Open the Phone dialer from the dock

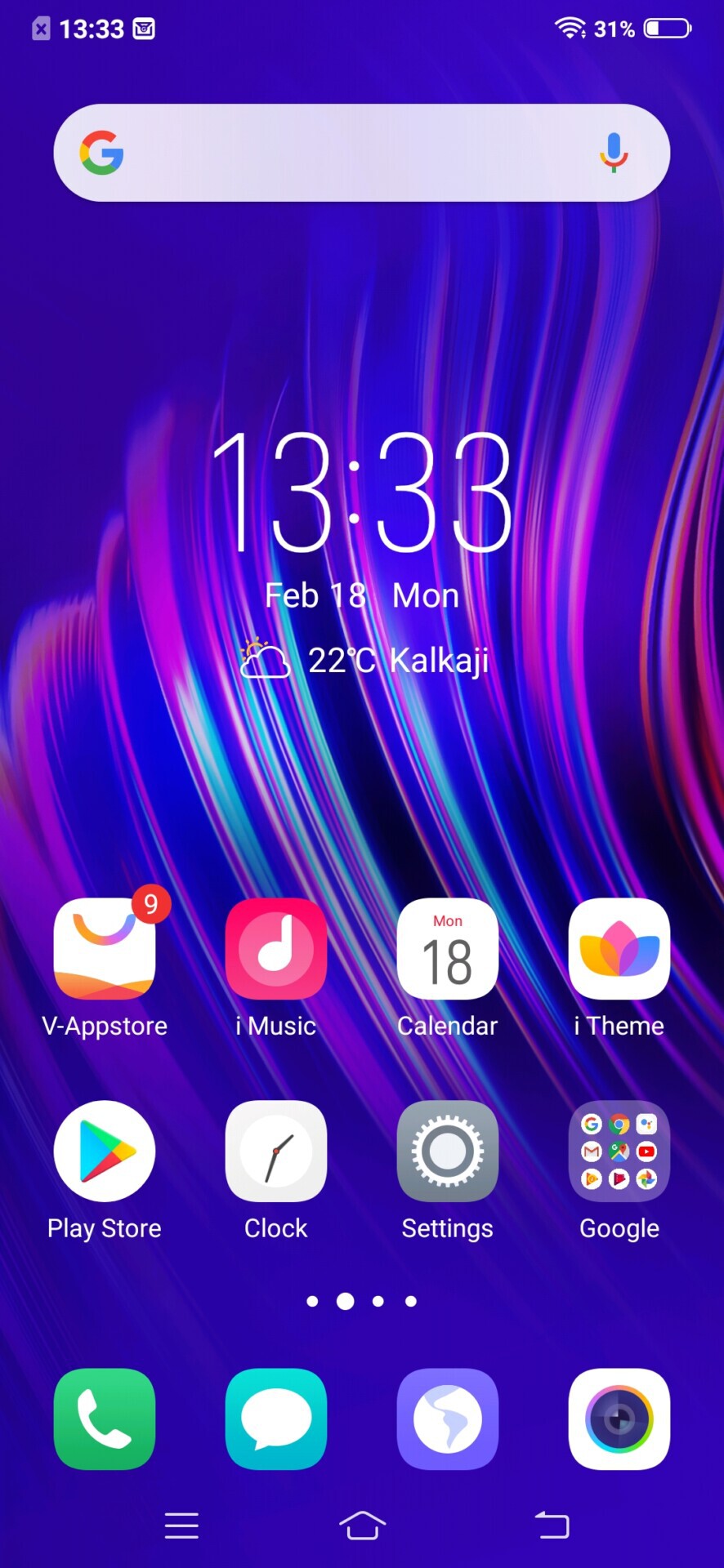click(105, 1419)
